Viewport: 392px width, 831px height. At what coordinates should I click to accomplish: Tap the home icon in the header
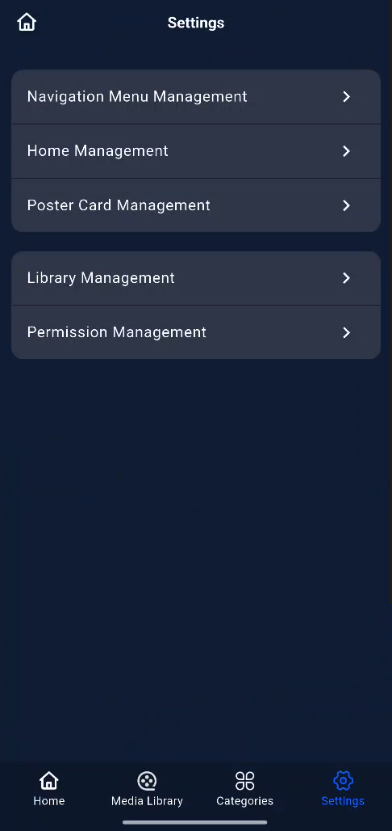point(26,22)
